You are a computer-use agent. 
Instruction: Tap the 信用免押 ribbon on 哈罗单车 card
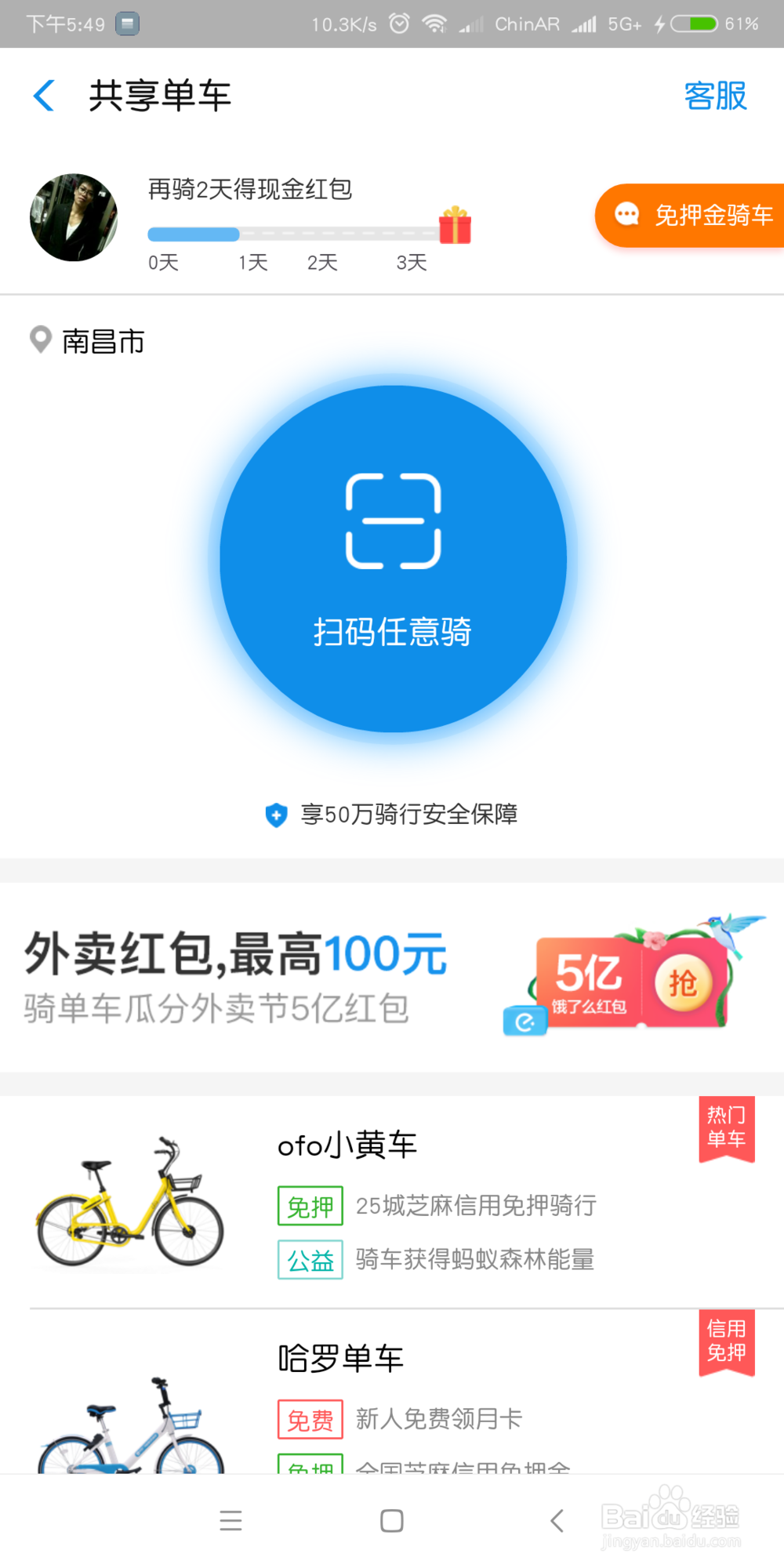pyautogui.click(x=726, y=1341)
